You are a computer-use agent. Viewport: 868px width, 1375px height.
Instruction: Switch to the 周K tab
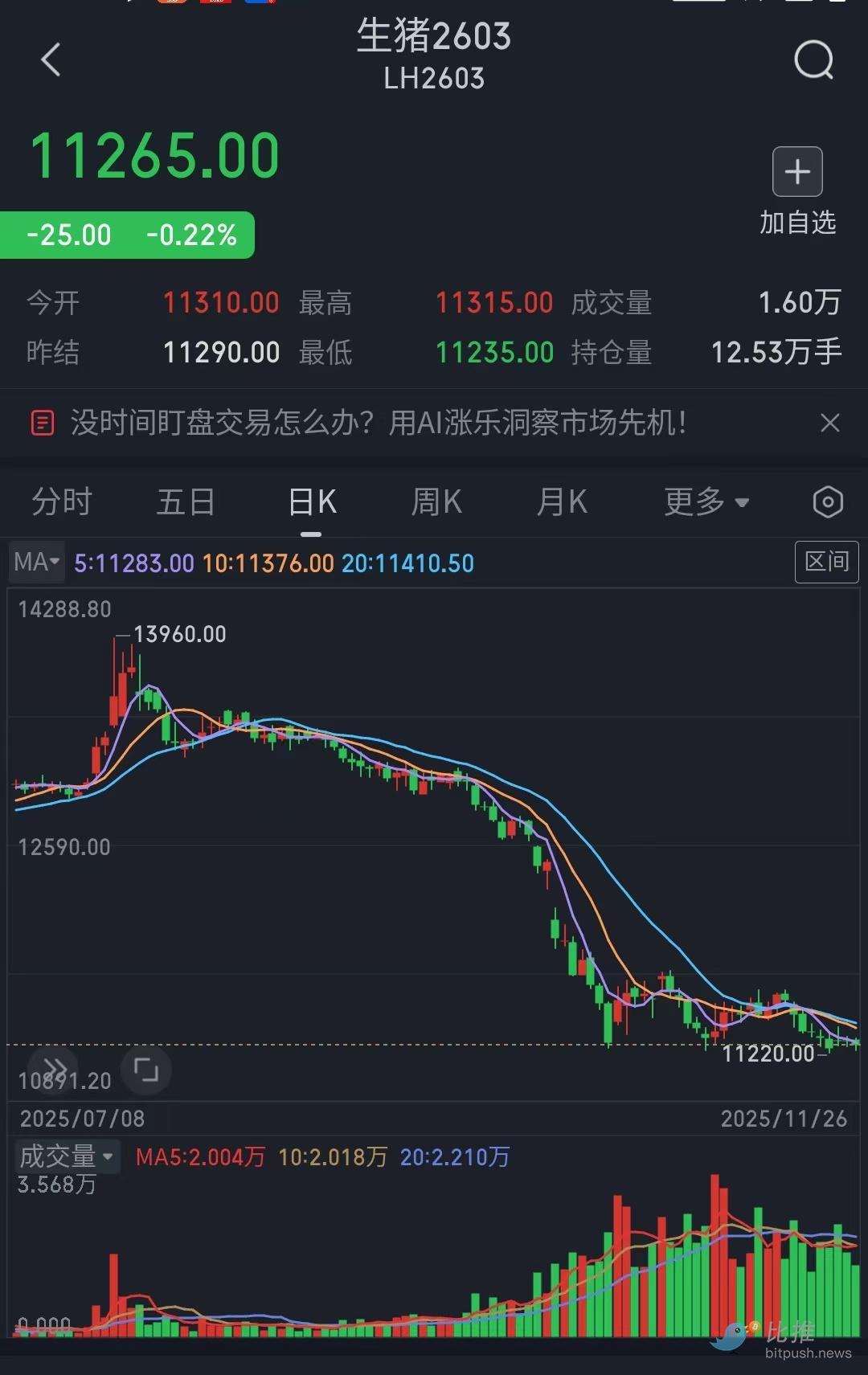coord(436,502)
